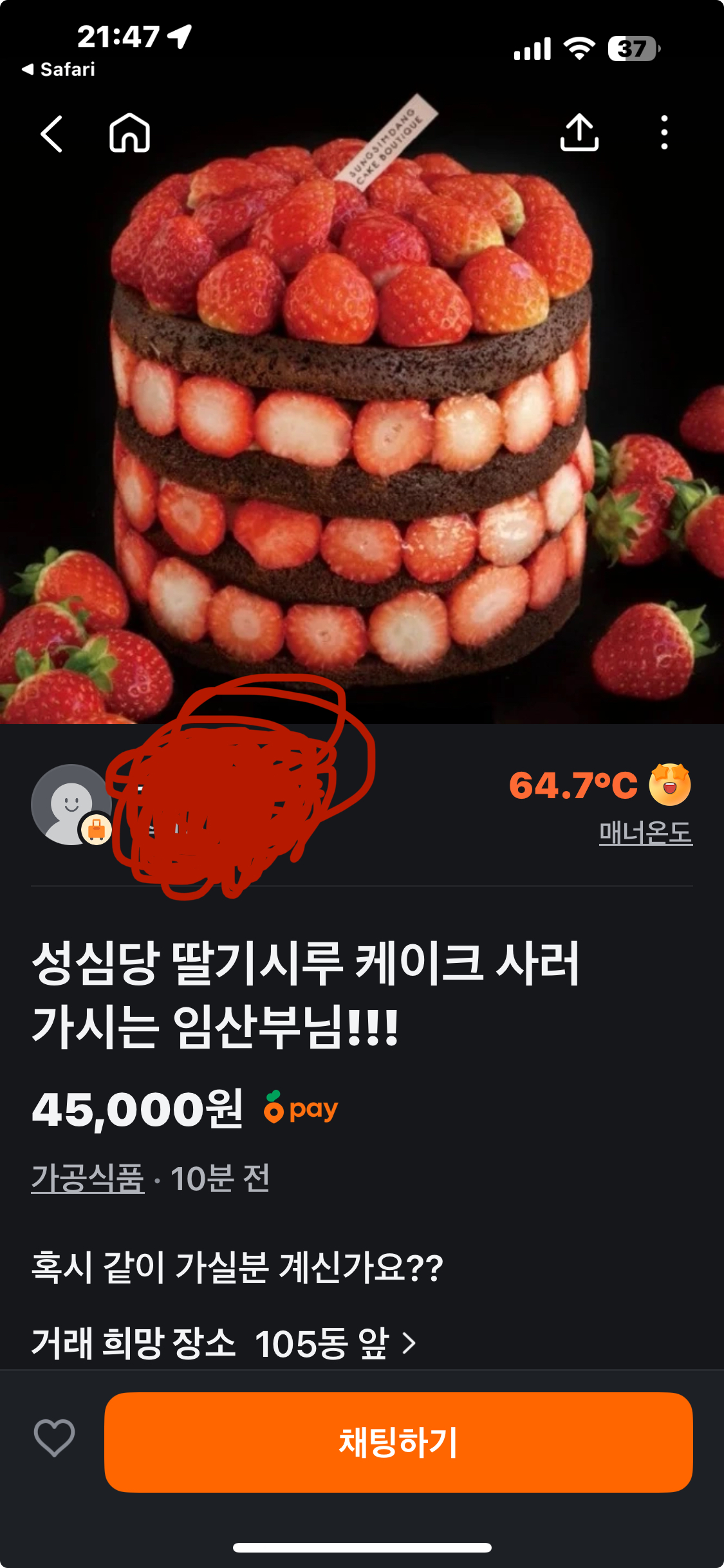The height and width of the screenshot is (1568, 724).
Task: Open the seller's profile avatar
Action: pyautogui.click(x=71, y=805)
